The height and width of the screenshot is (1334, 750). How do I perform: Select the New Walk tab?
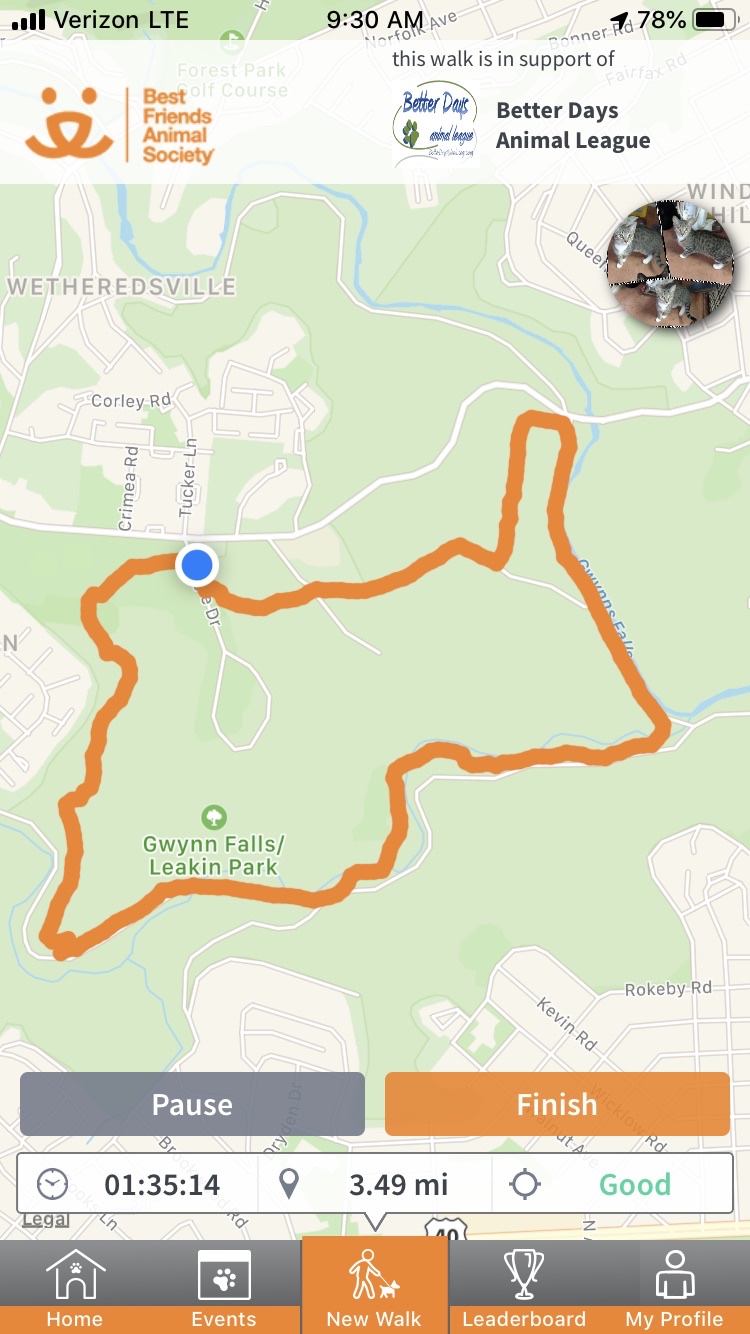pyautogui.click(x=374, y=1288)
